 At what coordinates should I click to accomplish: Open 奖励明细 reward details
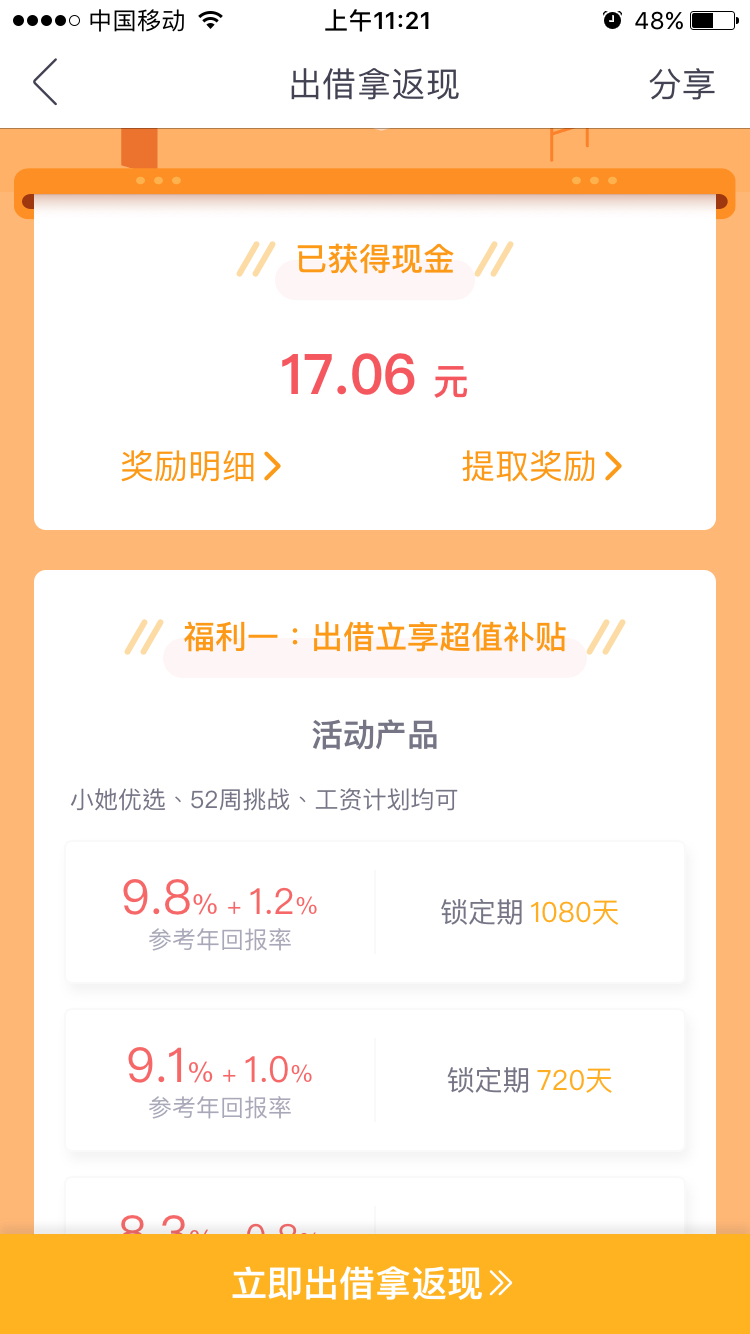point(201,466)
